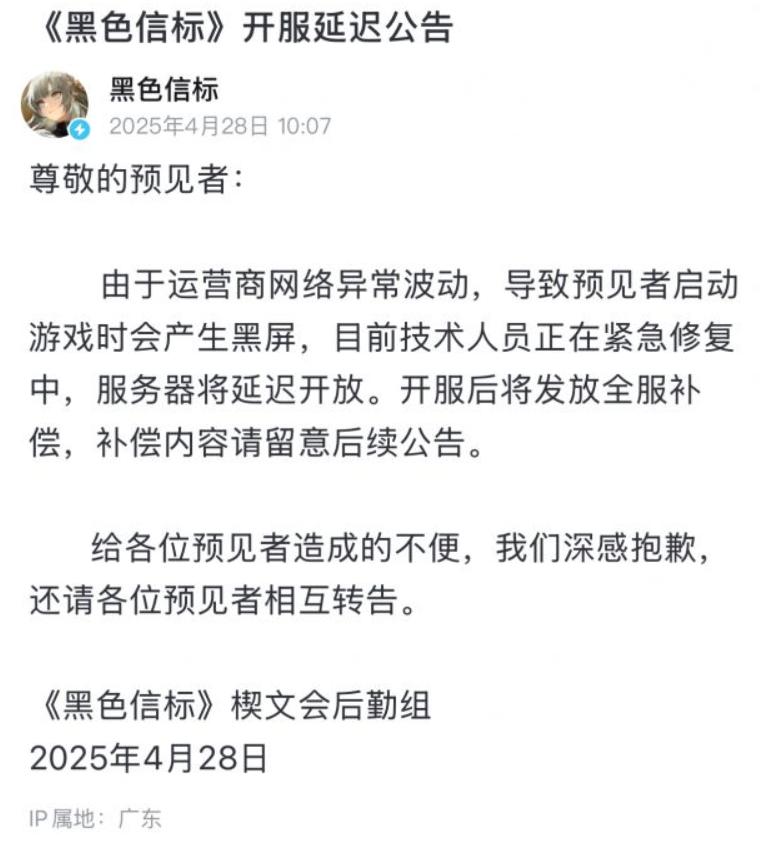
Task: Open the 黑色信标 author avatar
Action: coord(54,105)
